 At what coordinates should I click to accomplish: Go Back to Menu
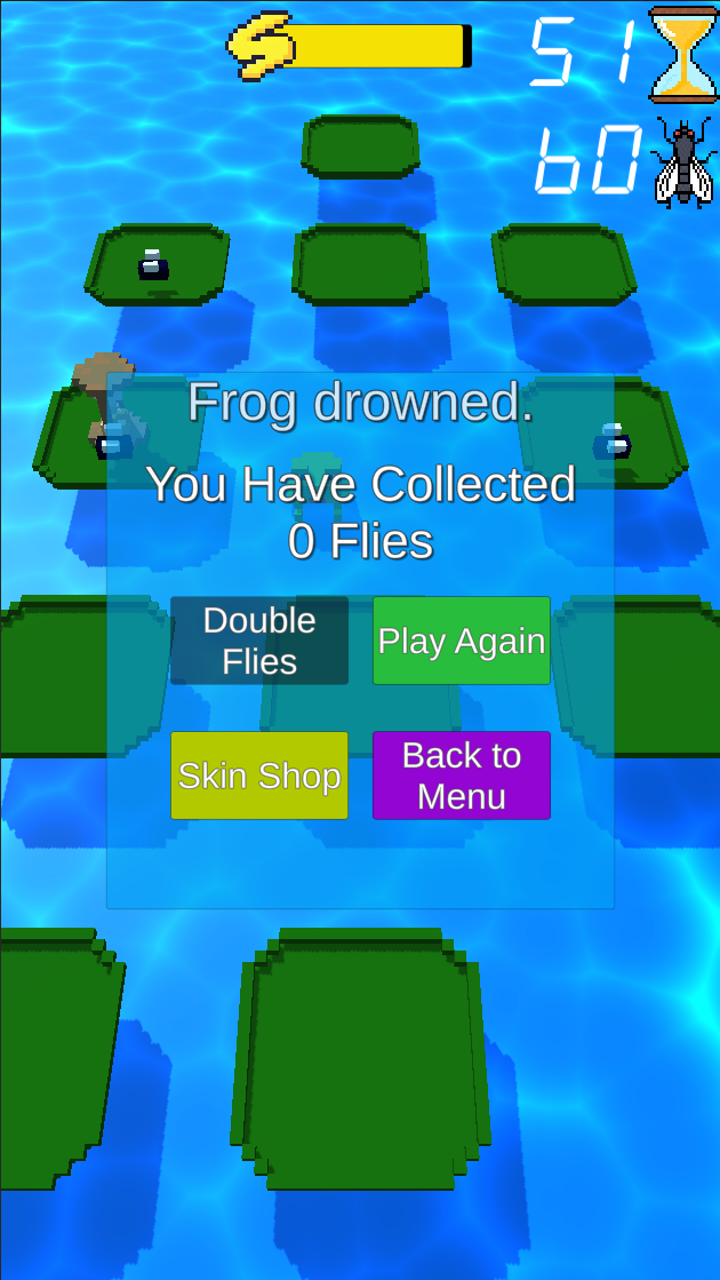(x=461, y=775)
